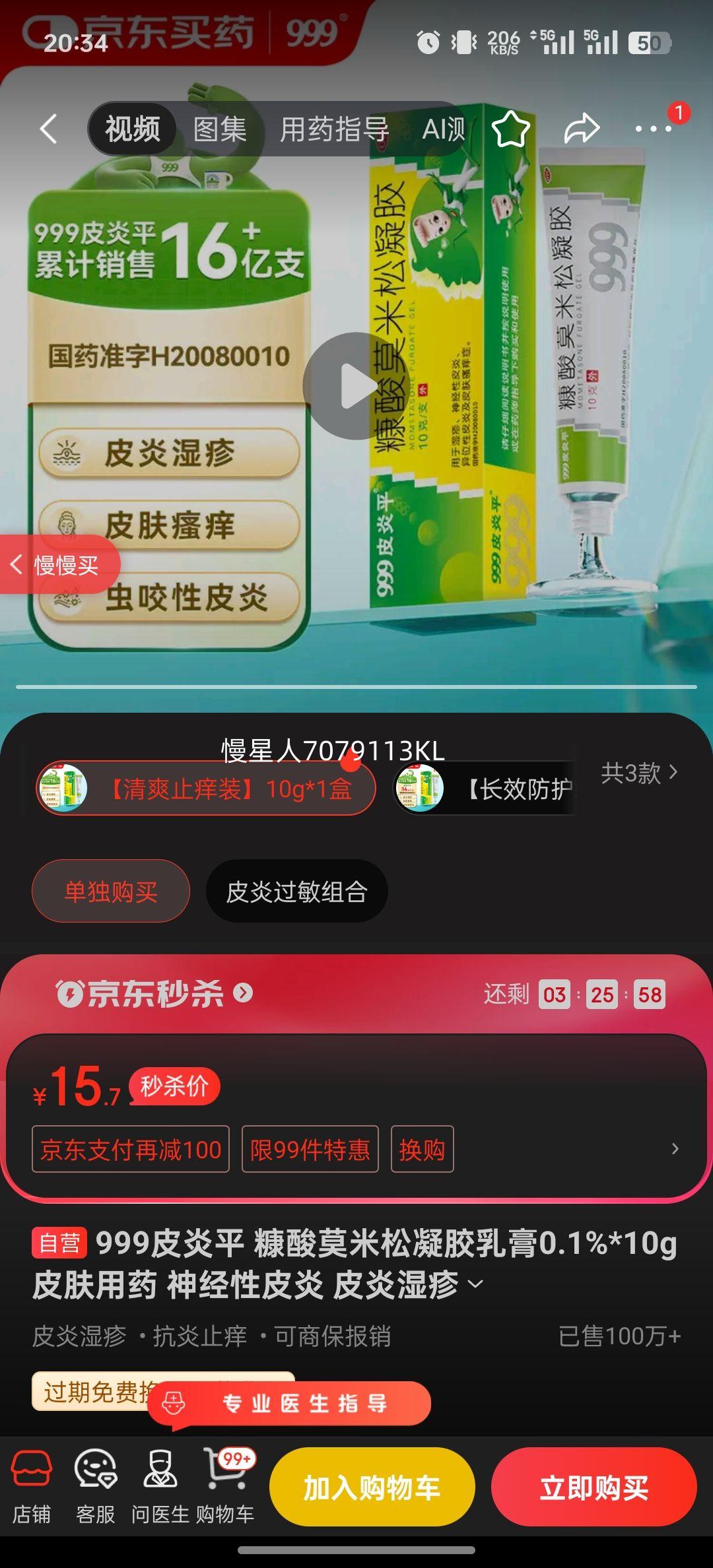Tap the 加入购物车 add to cart button
This screenshot has width=713, height=1568.
pos(372,1487)
